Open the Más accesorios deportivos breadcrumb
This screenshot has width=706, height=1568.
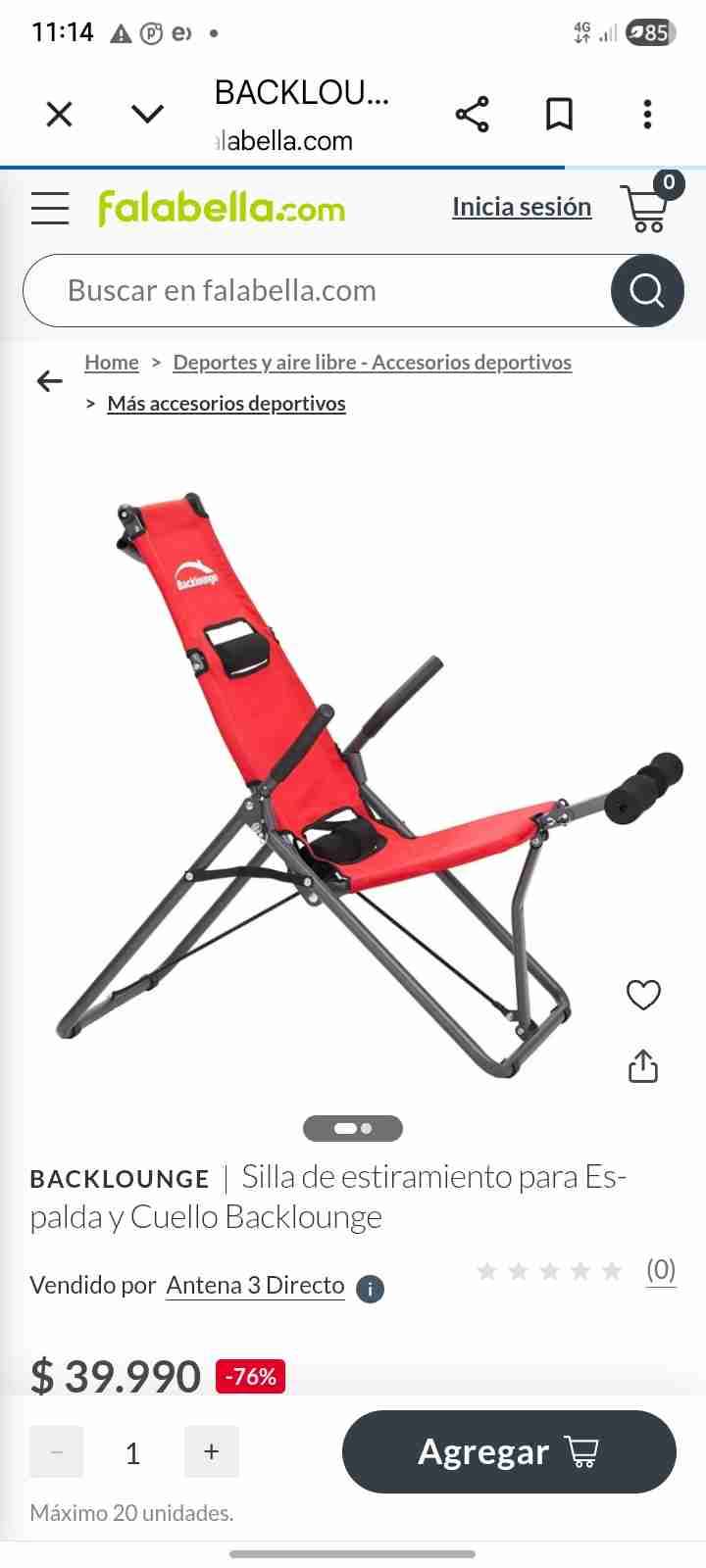tap(227, 403)
